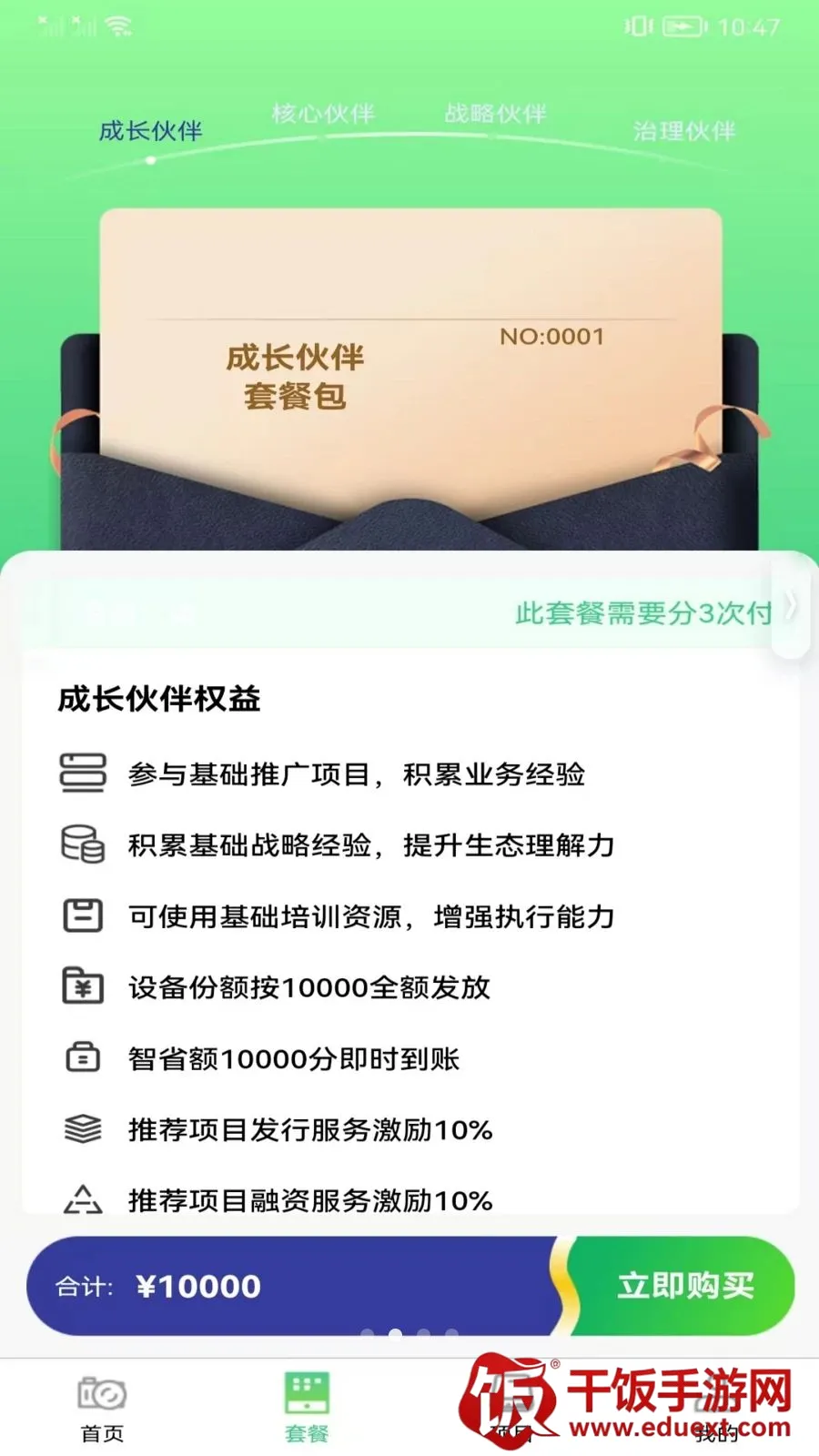Select the 成长伙伴 tab
Image resolution: width=819 pixels, height=1456 pixels.
tap(150, 131)
